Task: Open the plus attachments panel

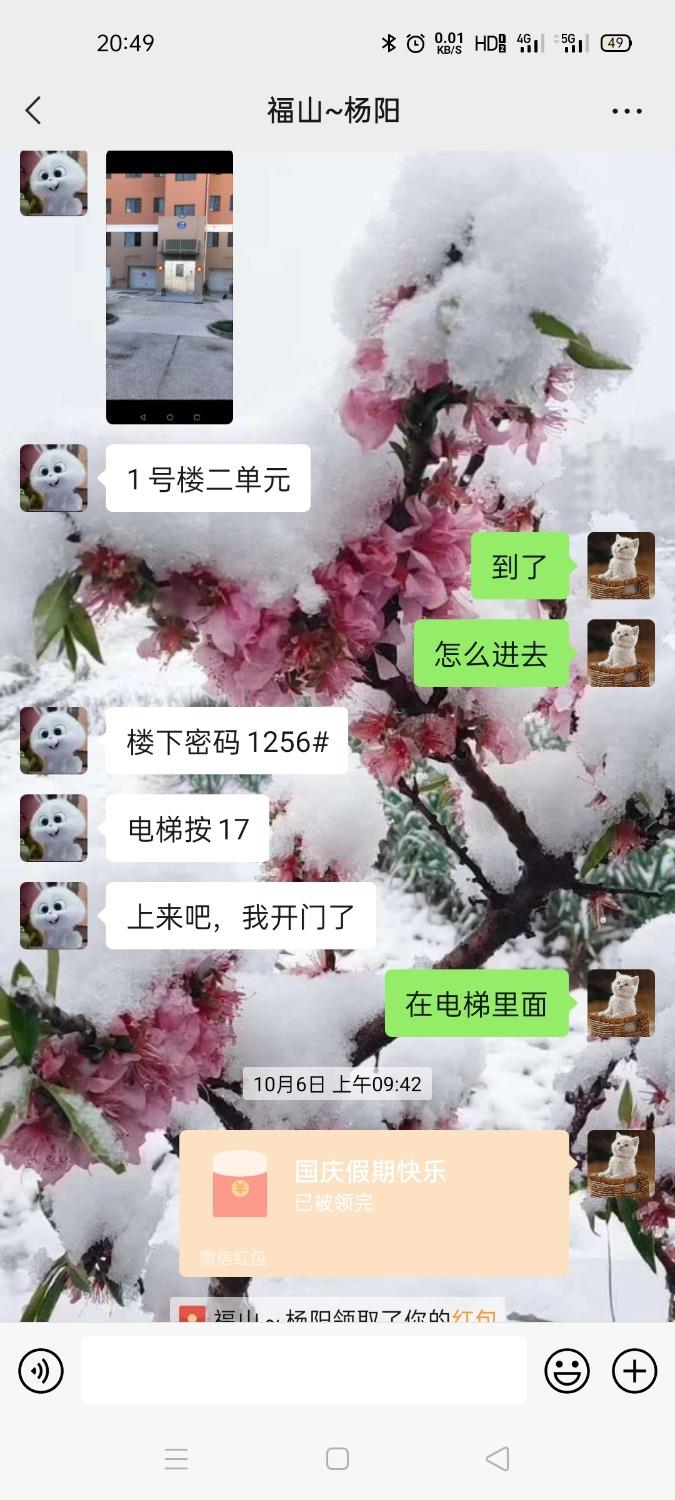Action: (634, 1370)
